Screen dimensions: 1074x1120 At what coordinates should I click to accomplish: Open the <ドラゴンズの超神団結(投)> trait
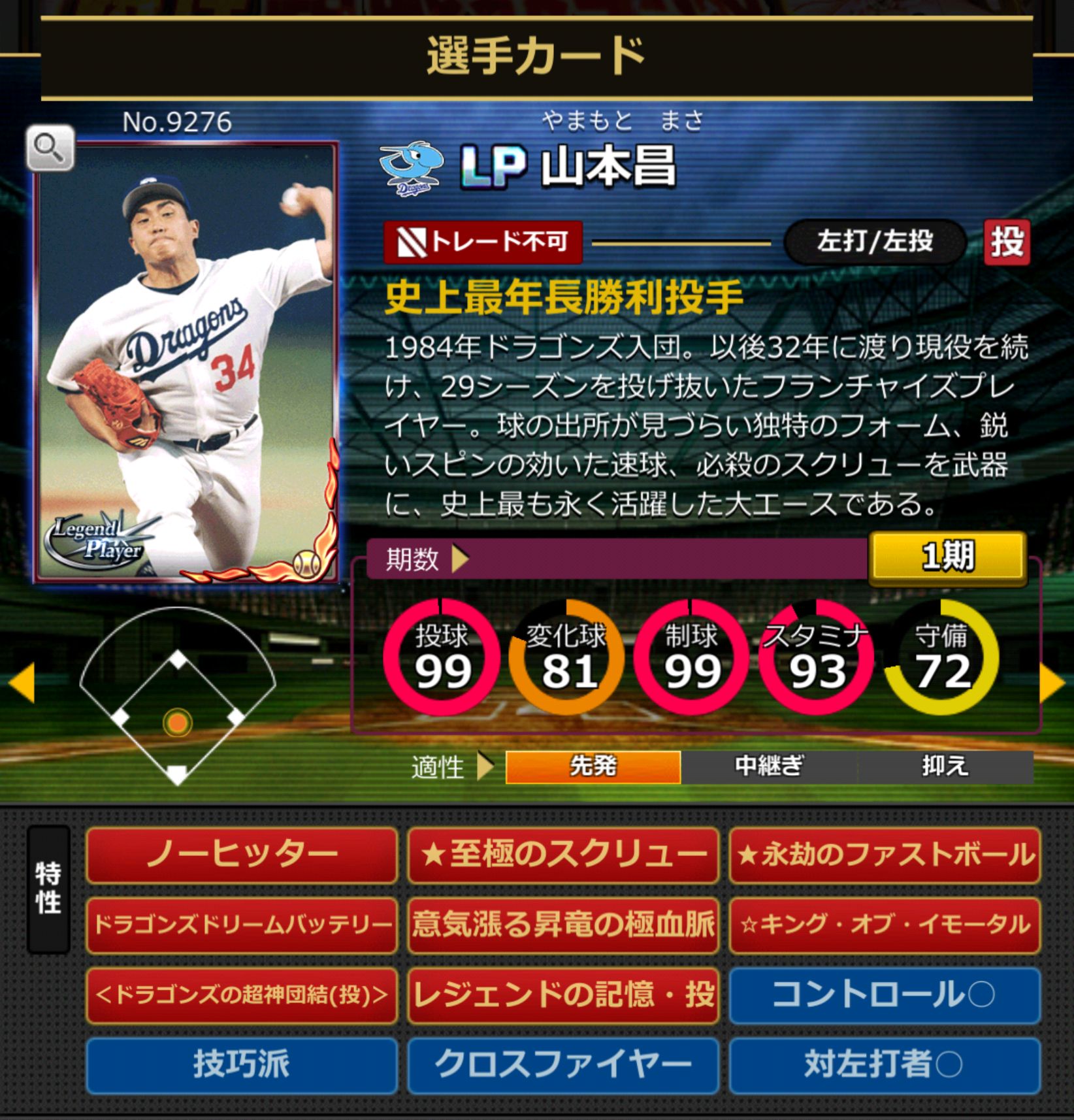tap(242, 995)
